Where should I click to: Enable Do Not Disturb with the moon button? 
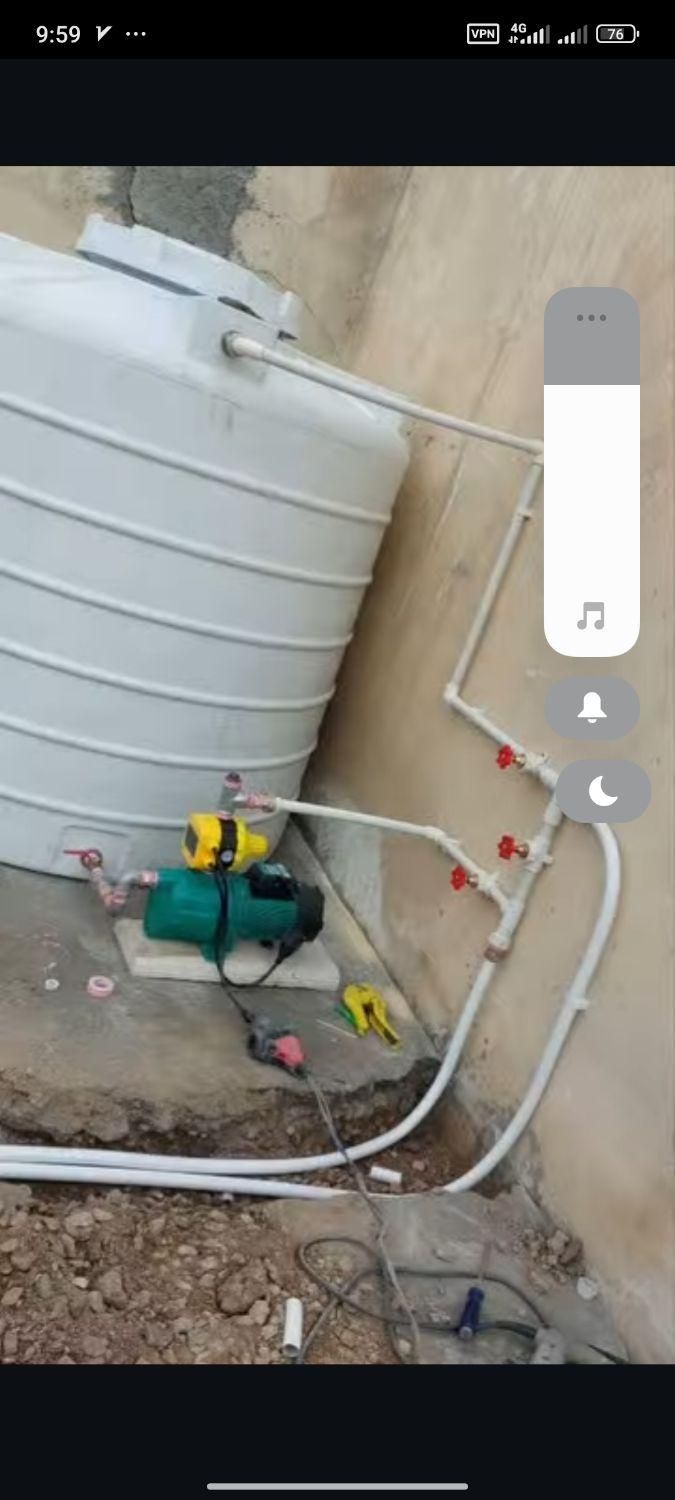coord(603,791)
